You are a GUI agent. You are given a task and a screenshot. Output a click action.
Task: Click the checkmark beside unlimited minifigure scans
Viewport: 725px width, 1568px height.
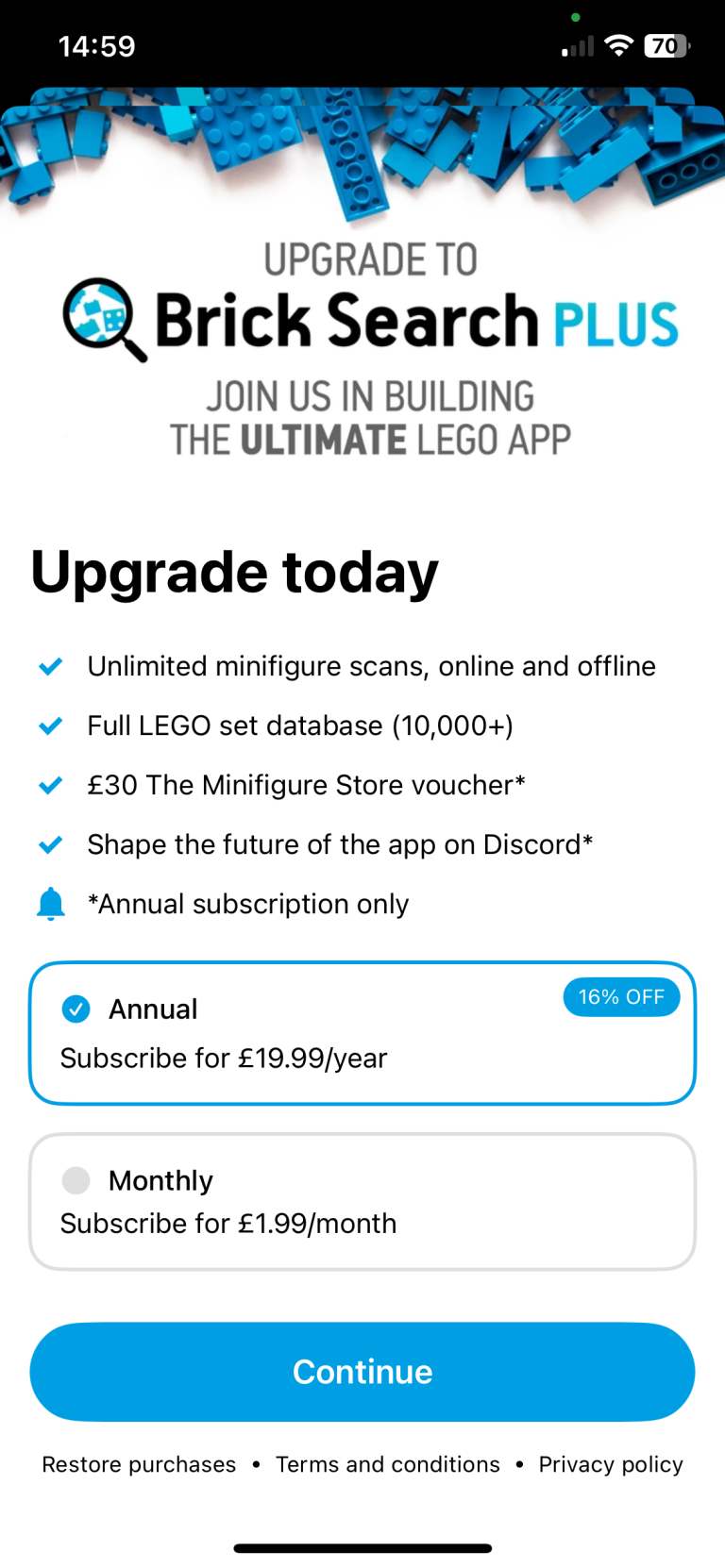(x=51, y=665)
